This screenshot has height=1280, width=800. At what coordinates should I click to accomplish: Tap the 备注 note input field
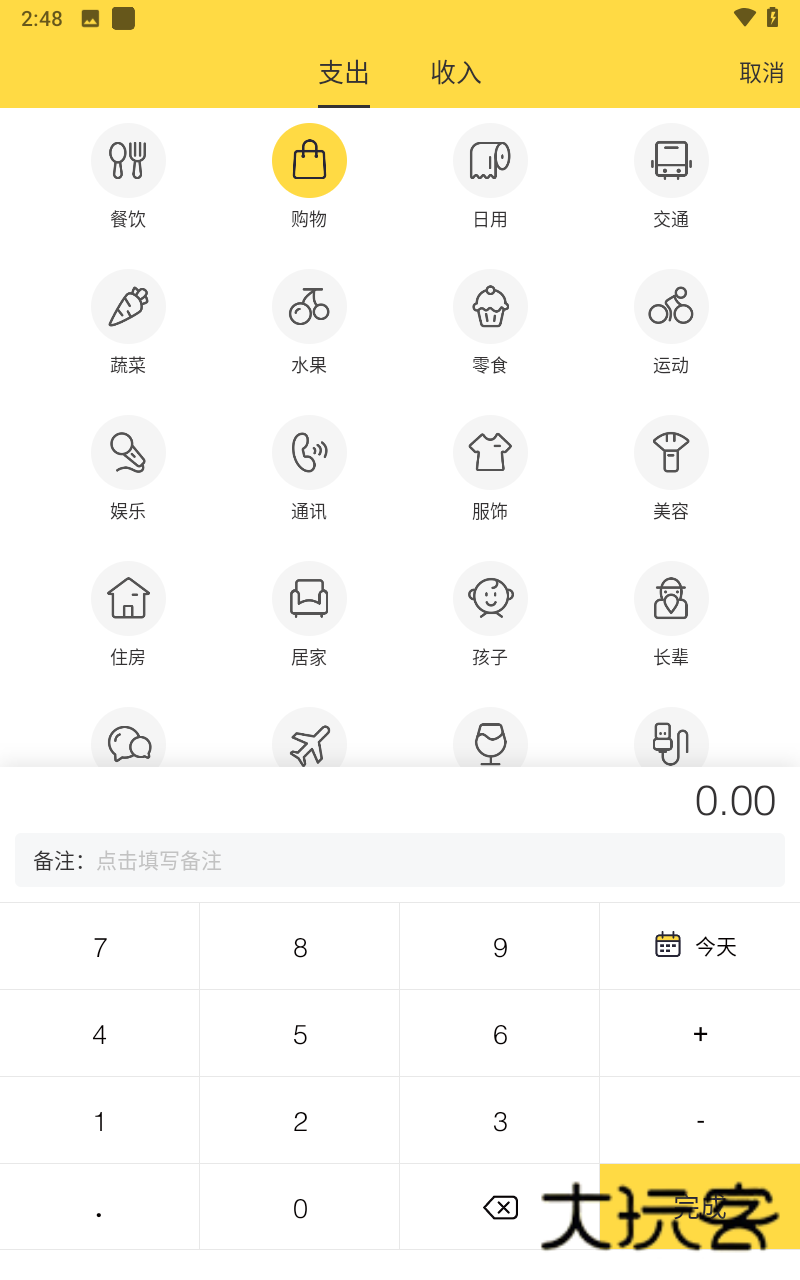(400, 860)
